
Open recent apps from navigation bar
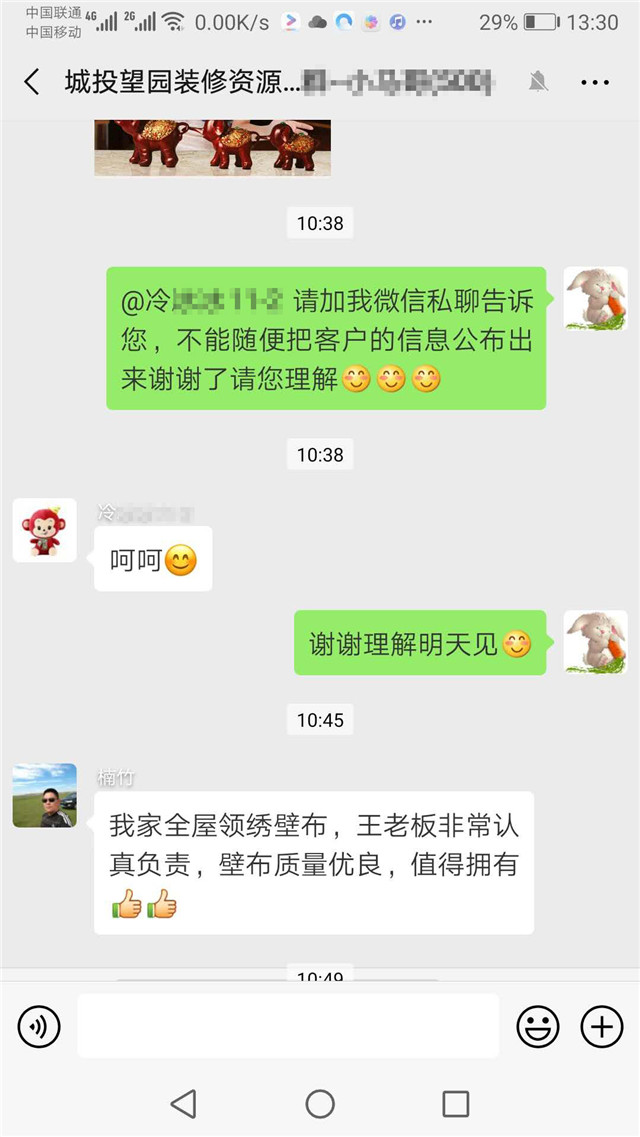coord(456,1104)
